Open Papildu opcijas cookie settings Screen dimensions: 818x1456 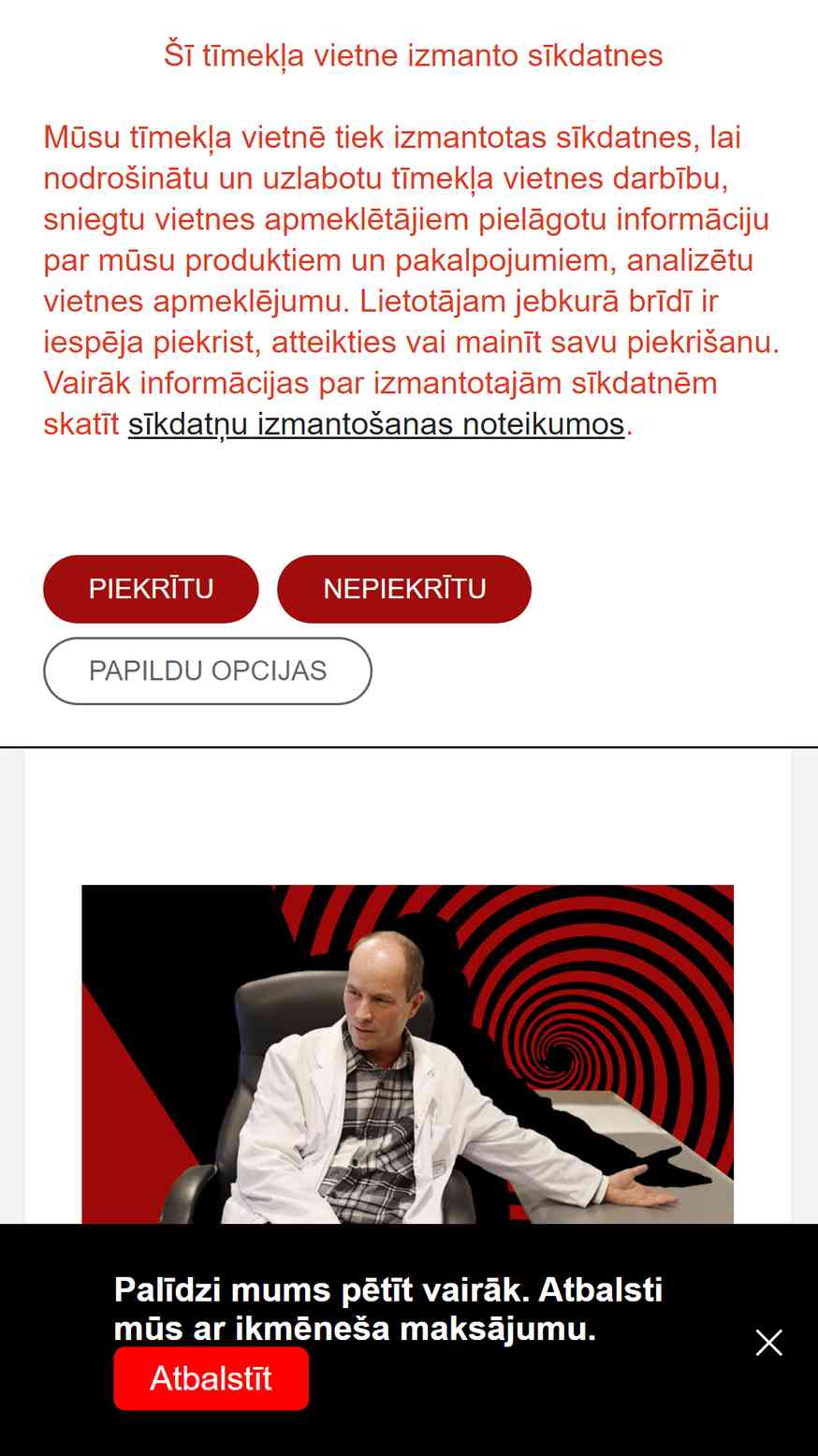click(208, 671)
